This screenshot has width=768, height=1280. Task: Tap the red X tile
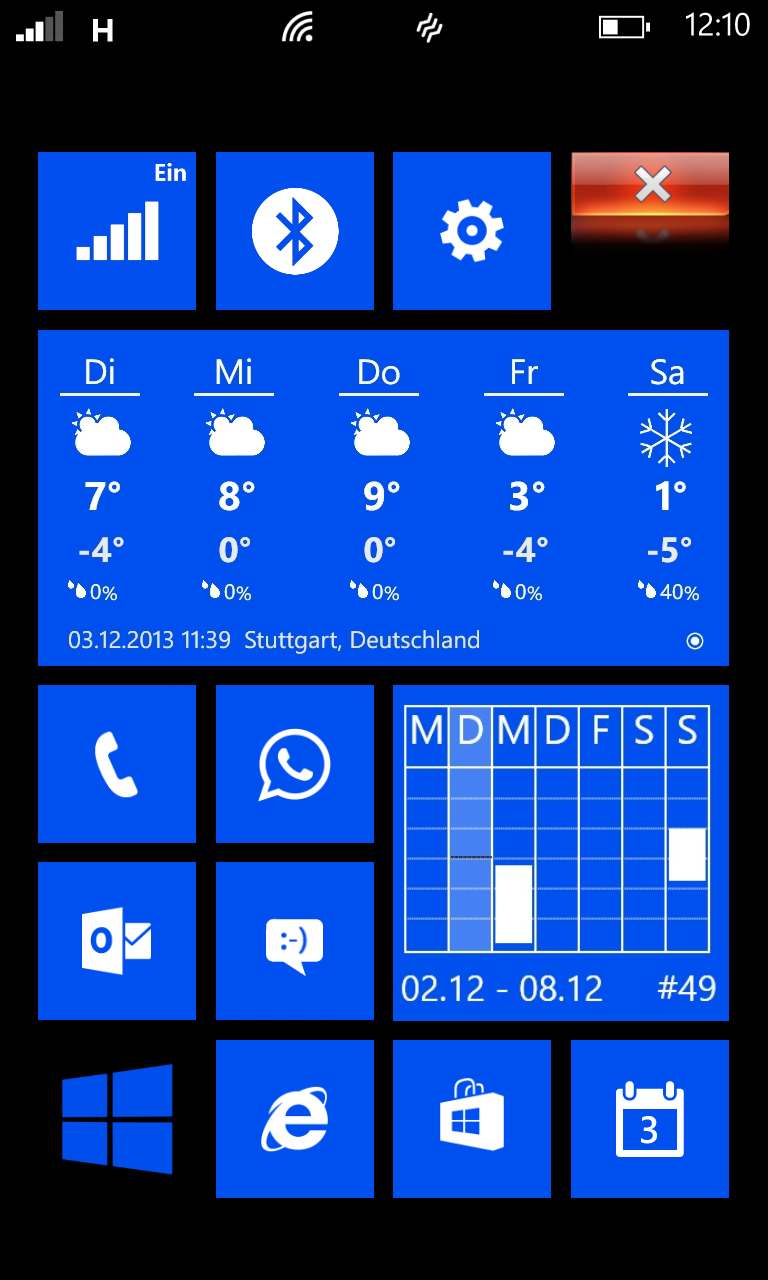pos(650,200)
